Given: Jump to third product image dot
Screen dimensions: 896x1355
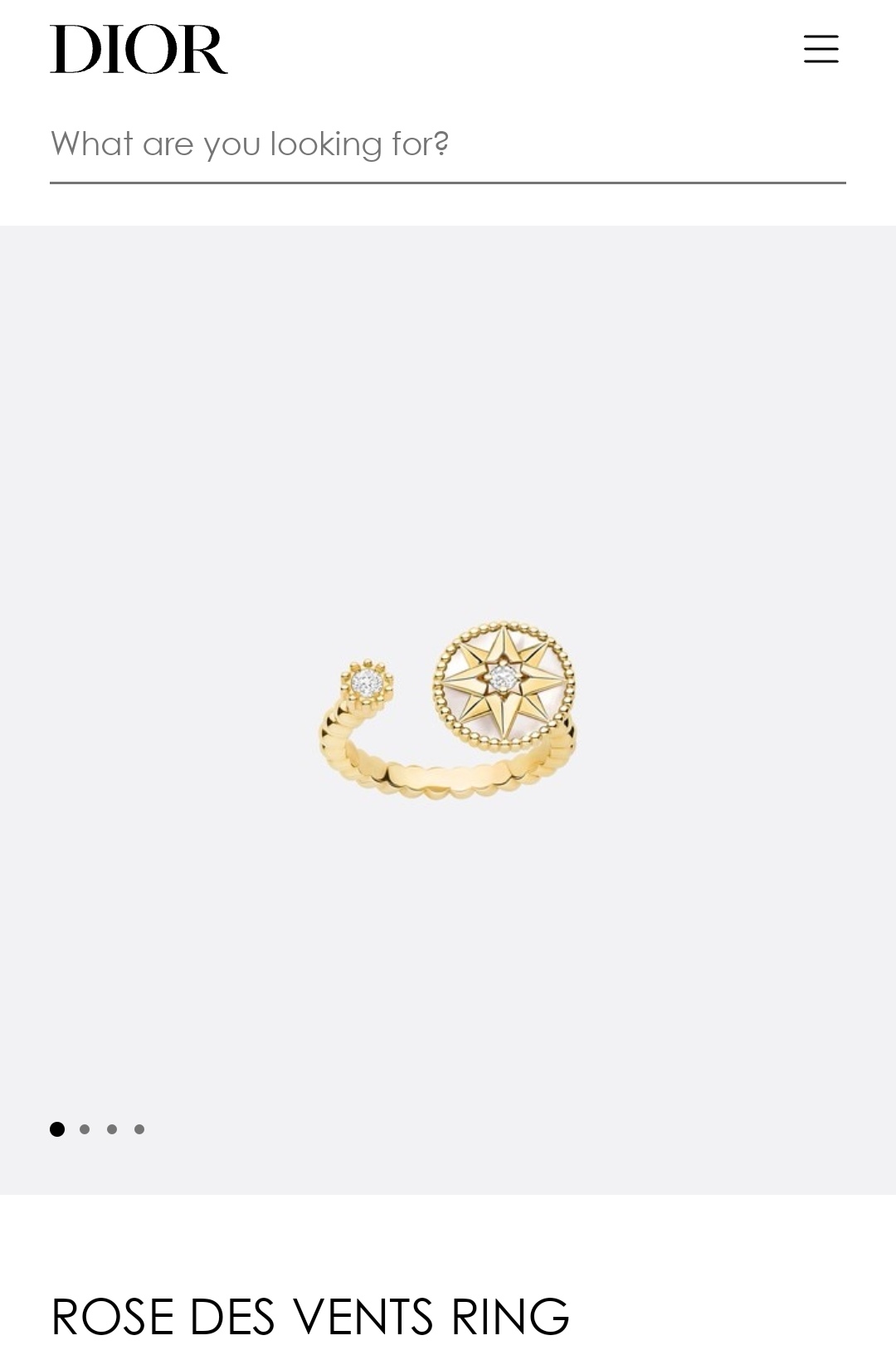Looking at the screenshot, I should pos(112,1128).
